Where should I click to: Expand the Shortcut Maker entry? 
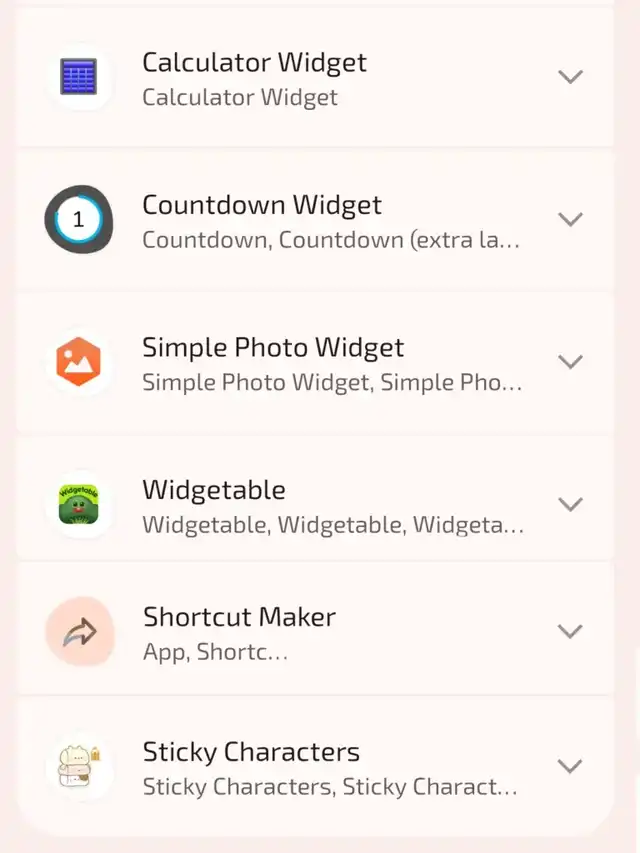click(570, 631)
